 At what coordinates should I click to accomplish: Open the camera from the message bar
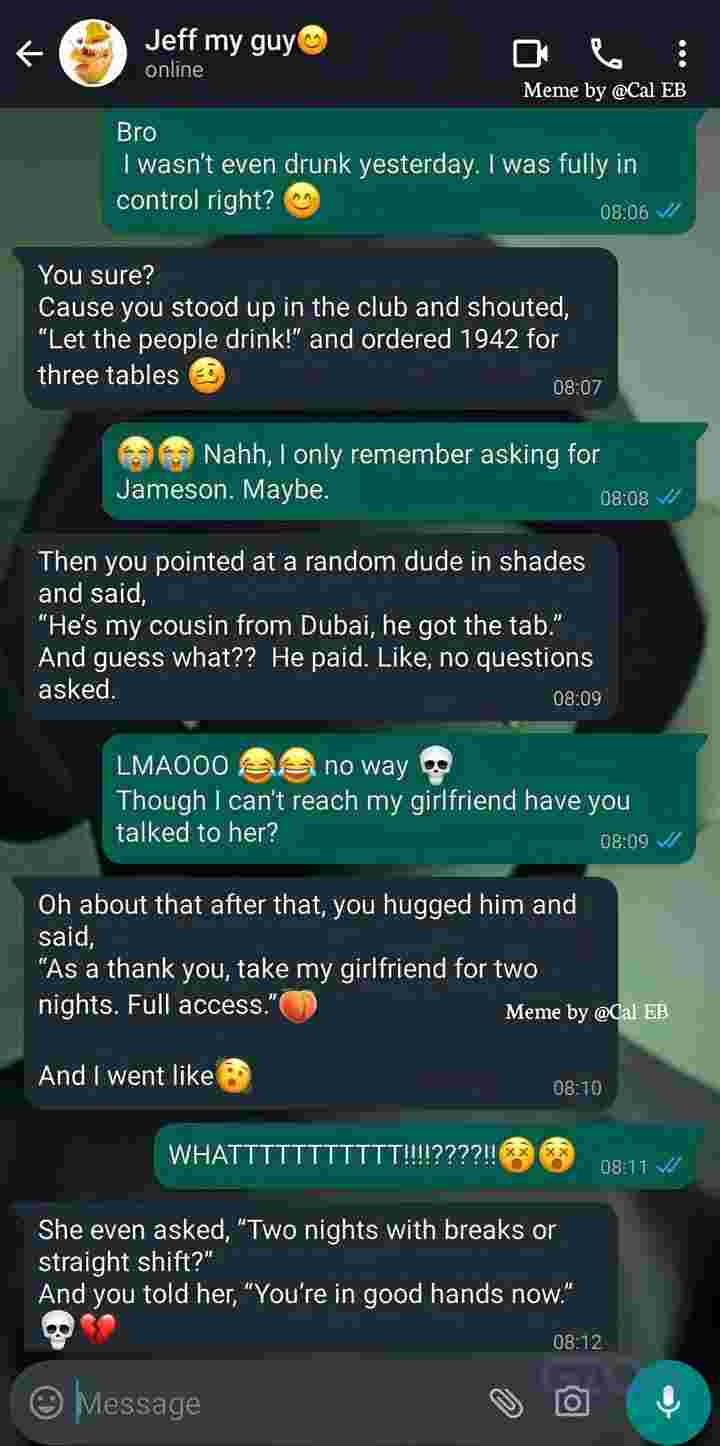tap(572, 1403)
